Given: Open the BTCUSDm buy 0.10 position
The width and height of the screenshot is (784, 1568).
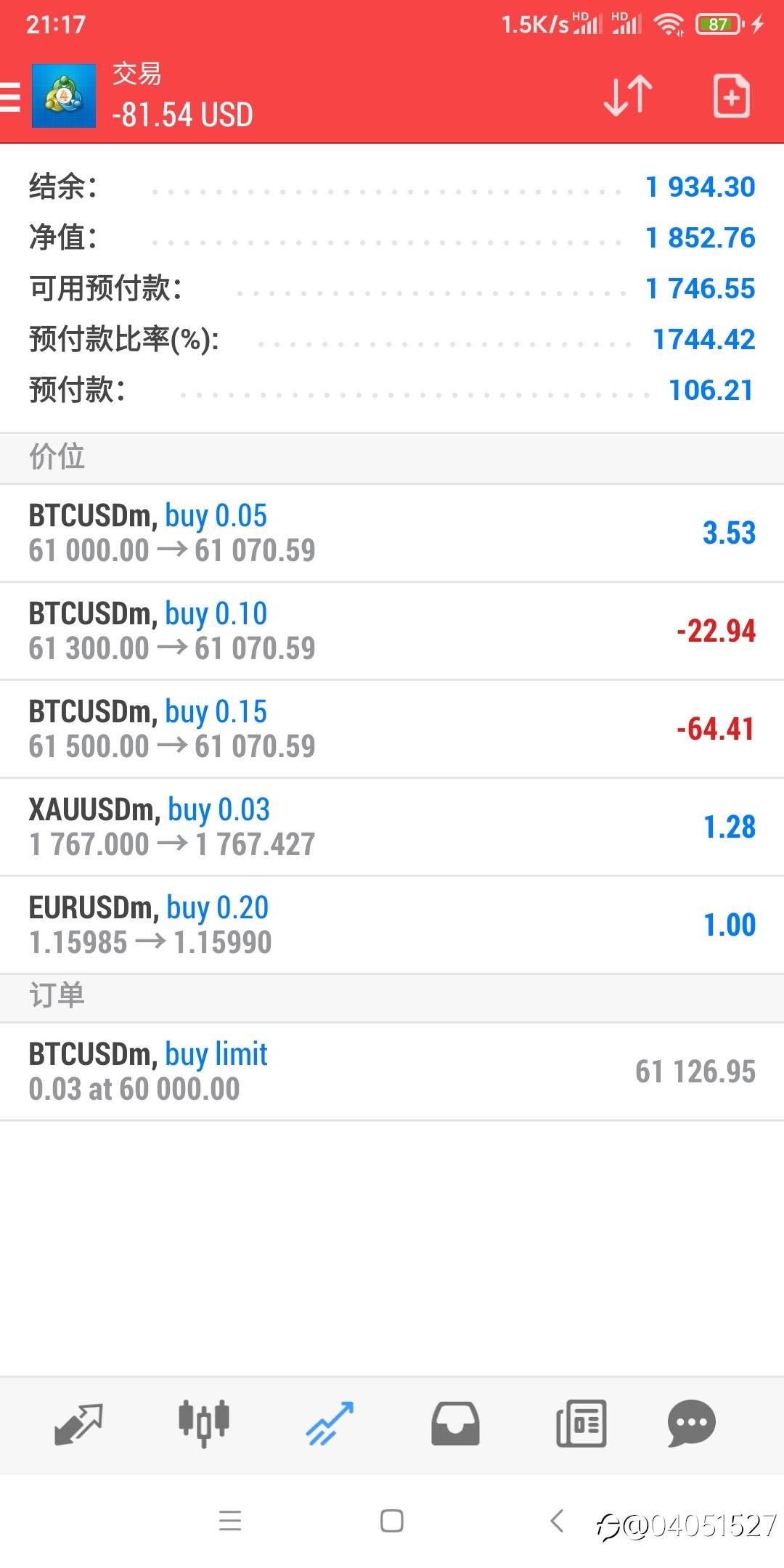Looking at the screenshot, I should coord(392,632).
